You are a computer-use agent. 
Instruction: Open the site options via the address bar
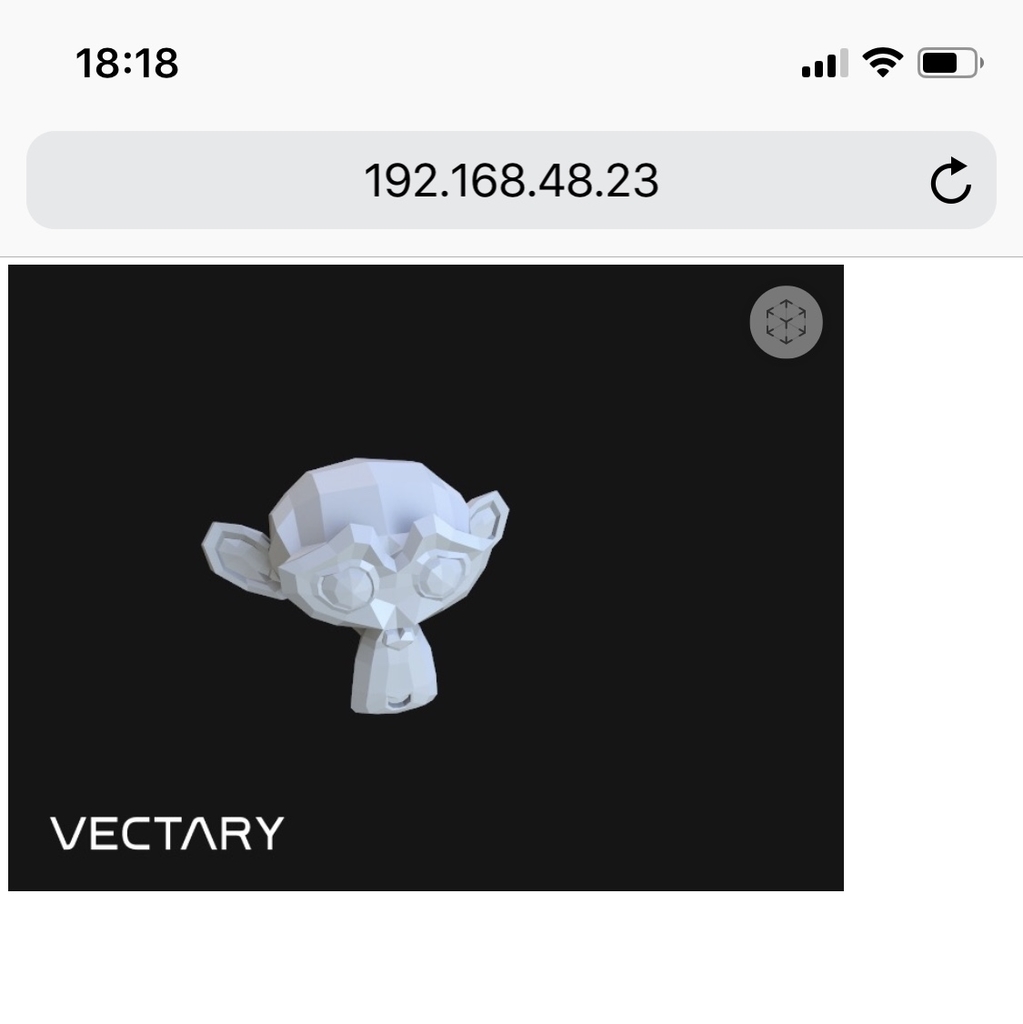(x=511, y=181)
